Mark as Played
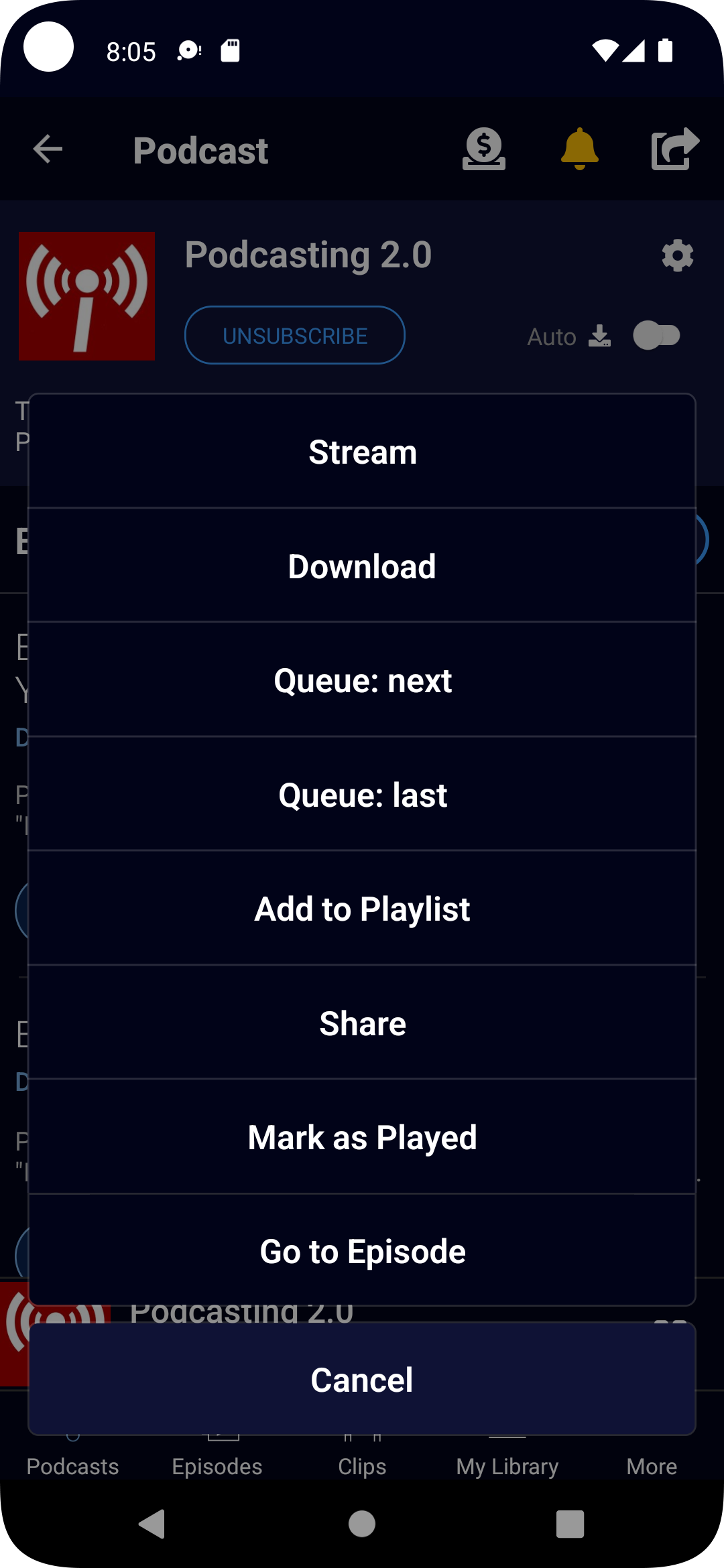The height and width of the screenshot is (1568, 724). (x=362, y=1137)
